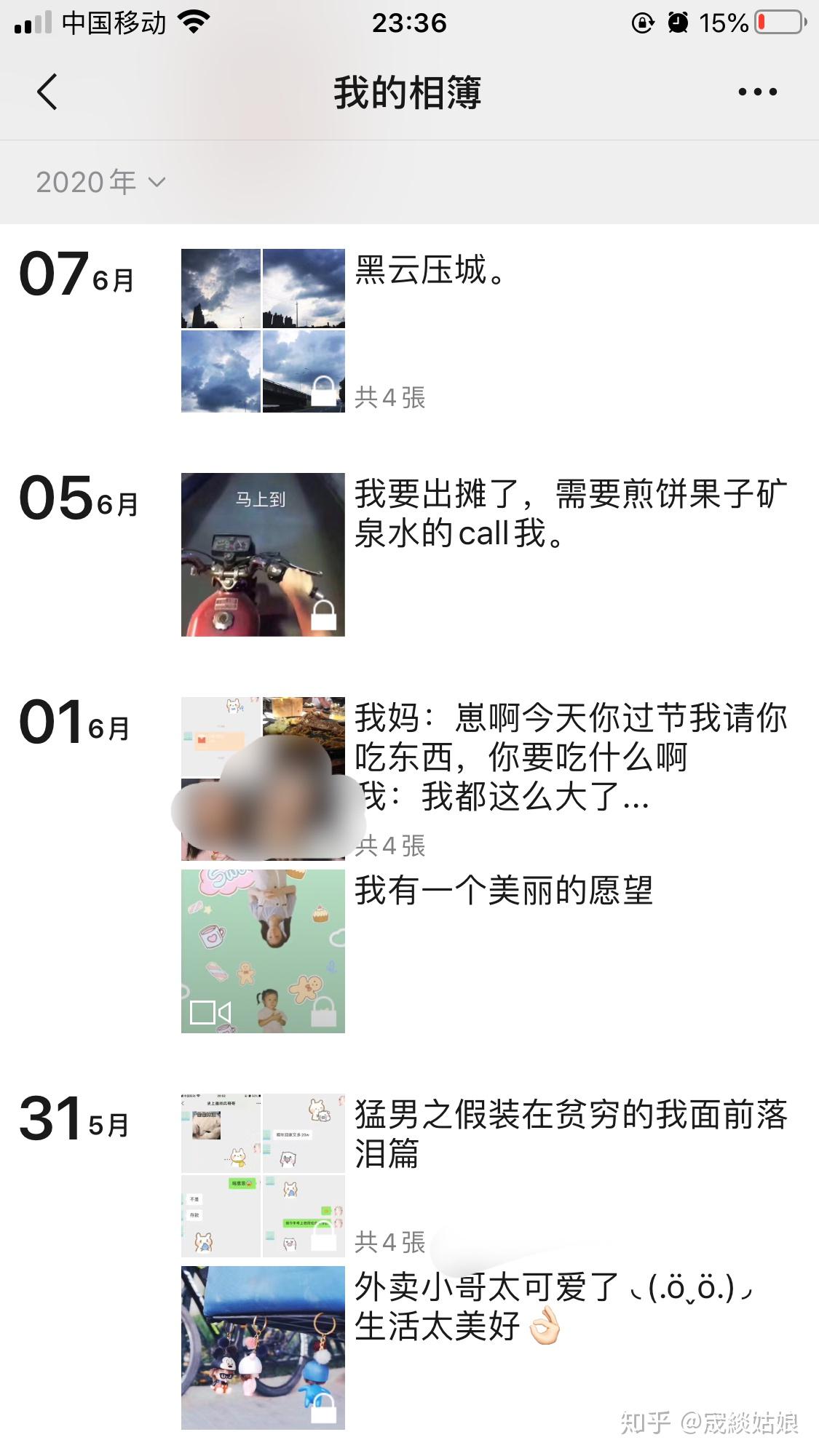The height and width of the screenshot is (1456, 819).
Task: Expand the 2020年 year dropdown
Action: click(x=100, y=182)
